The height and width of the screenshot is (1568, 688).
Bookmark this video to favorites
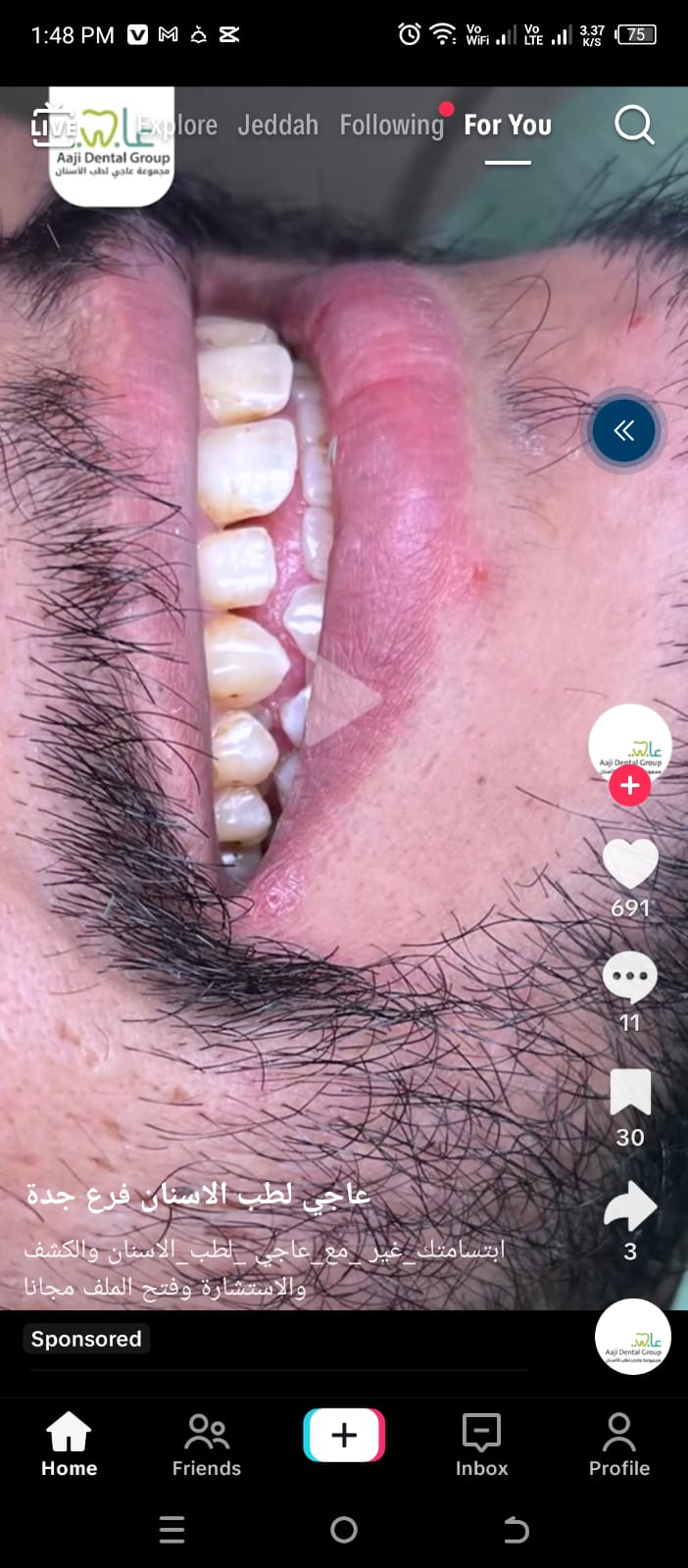(x=629, y=1092)
